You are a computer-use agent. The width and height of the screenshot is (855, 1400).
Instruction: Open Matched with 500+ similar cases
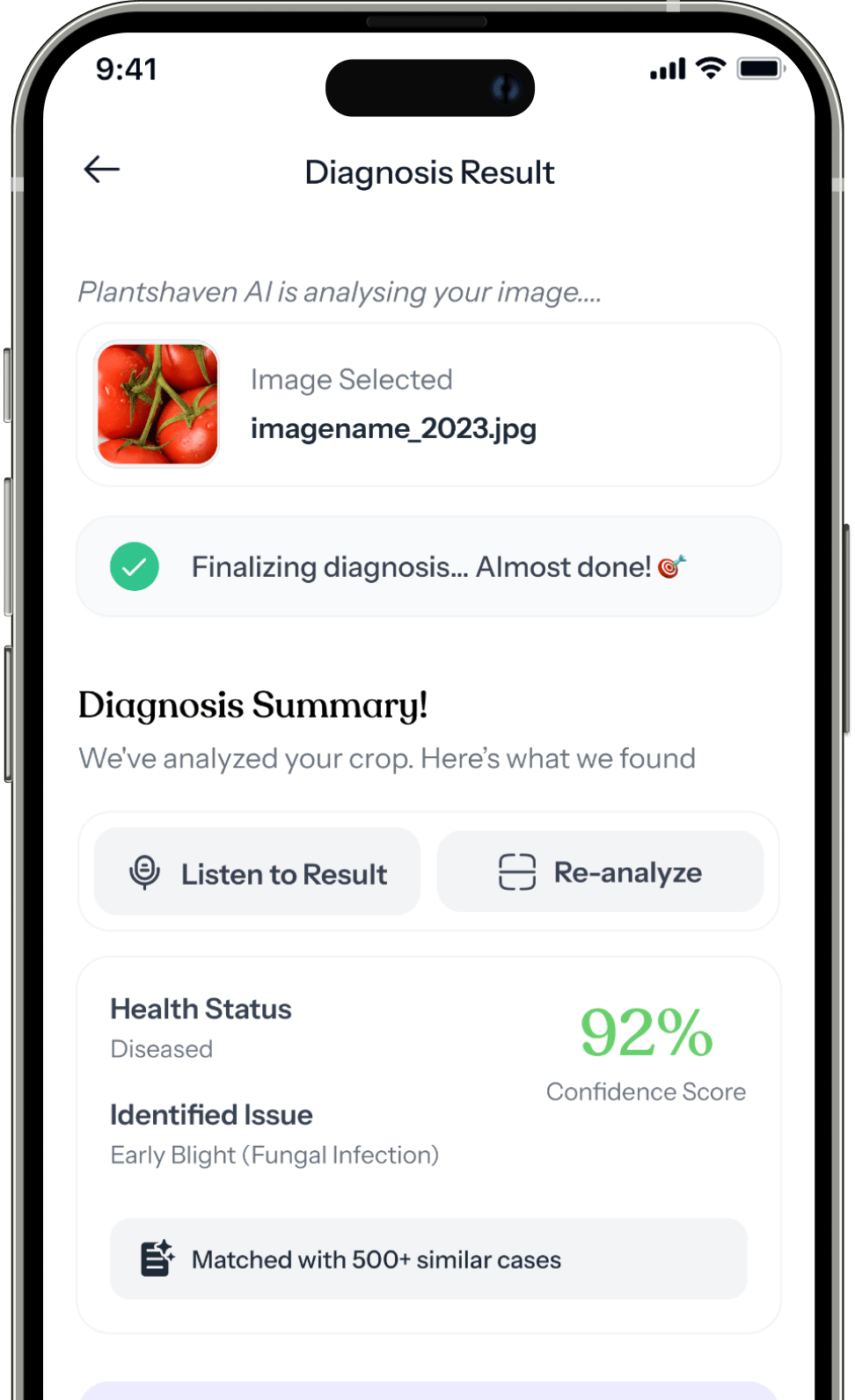click(x=428, y=1259)
